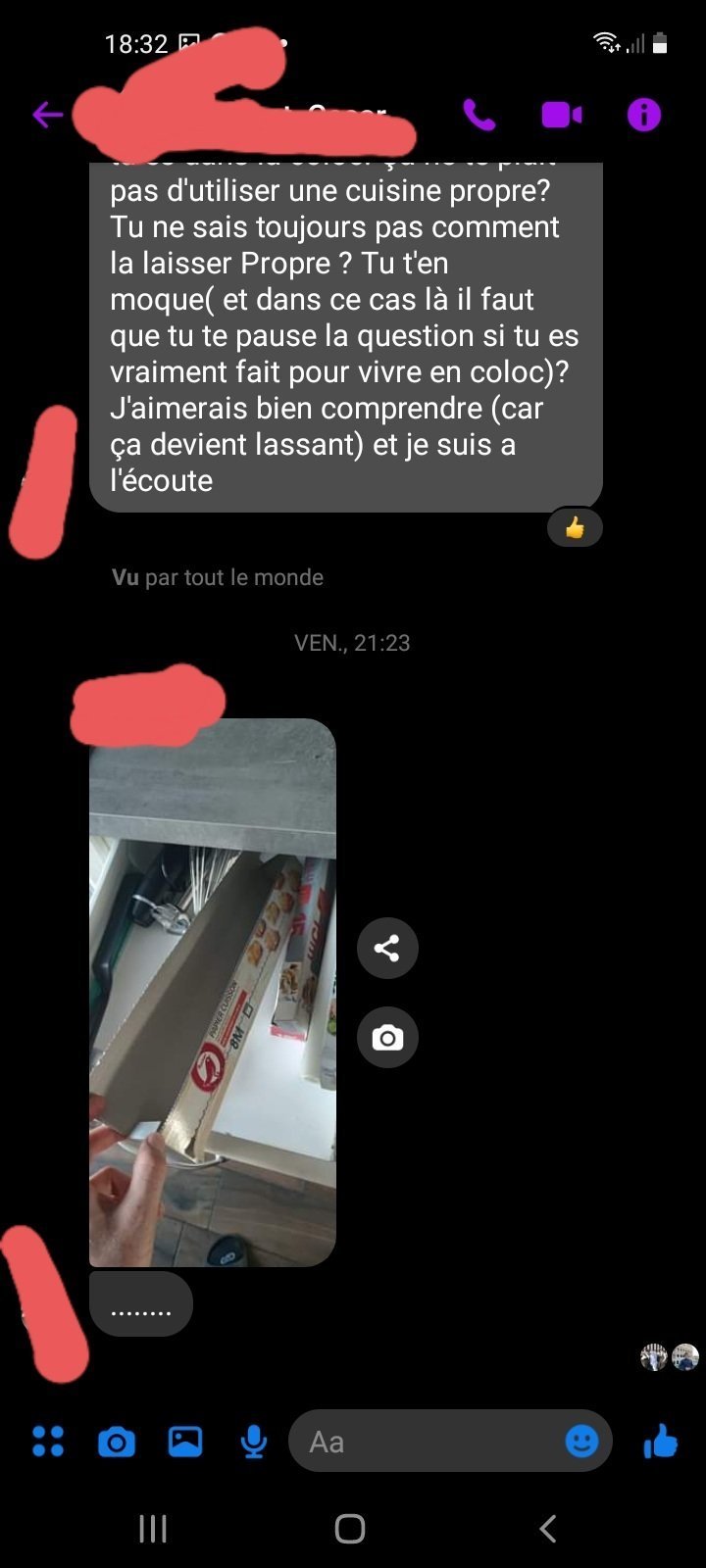Image resolution: width=706 pixels, height=1568 pixels.
Task: Start a voice call
Action: [479, 116]
